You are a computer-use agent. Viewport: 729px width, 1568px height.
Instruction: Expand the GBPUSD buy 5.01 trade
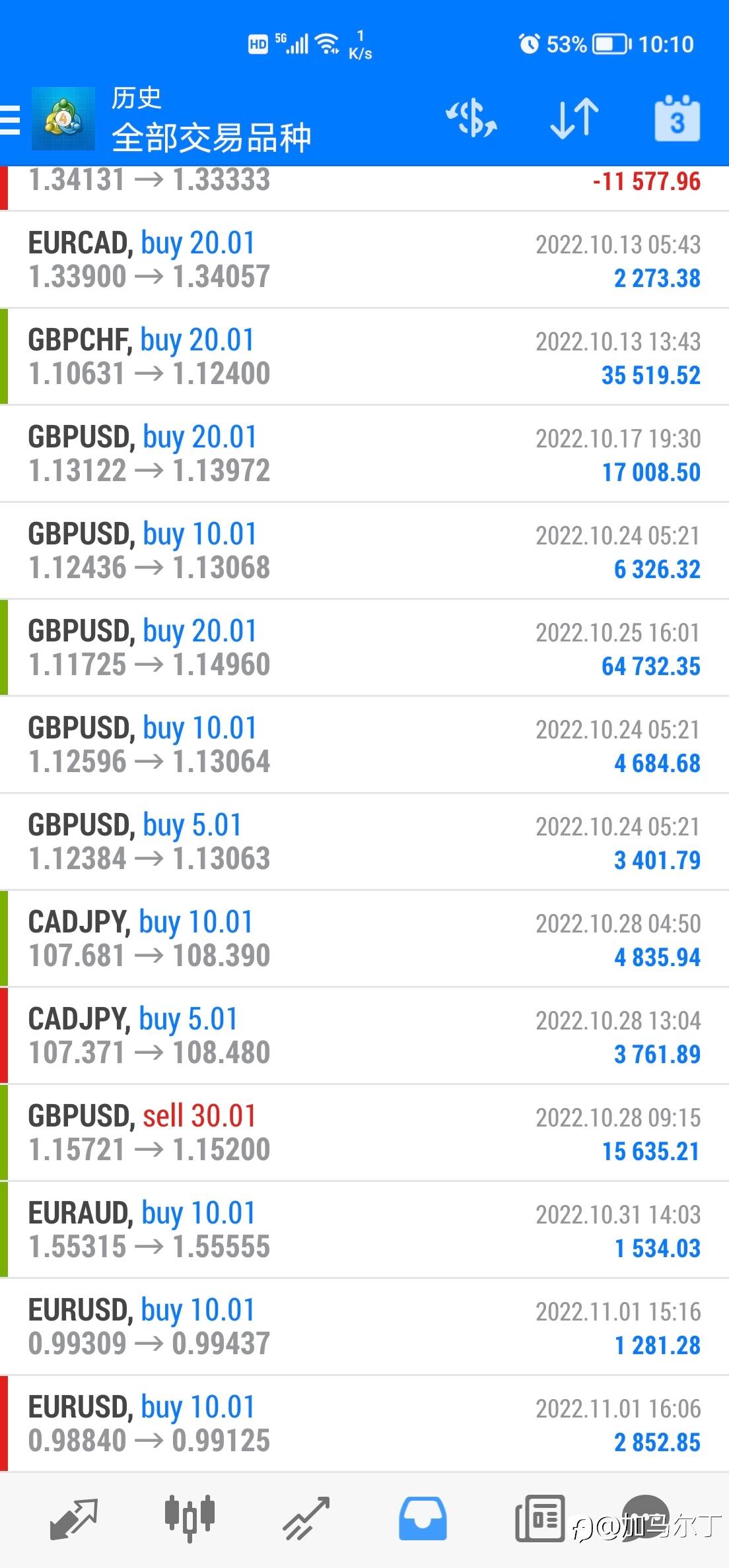click(364, 842)
